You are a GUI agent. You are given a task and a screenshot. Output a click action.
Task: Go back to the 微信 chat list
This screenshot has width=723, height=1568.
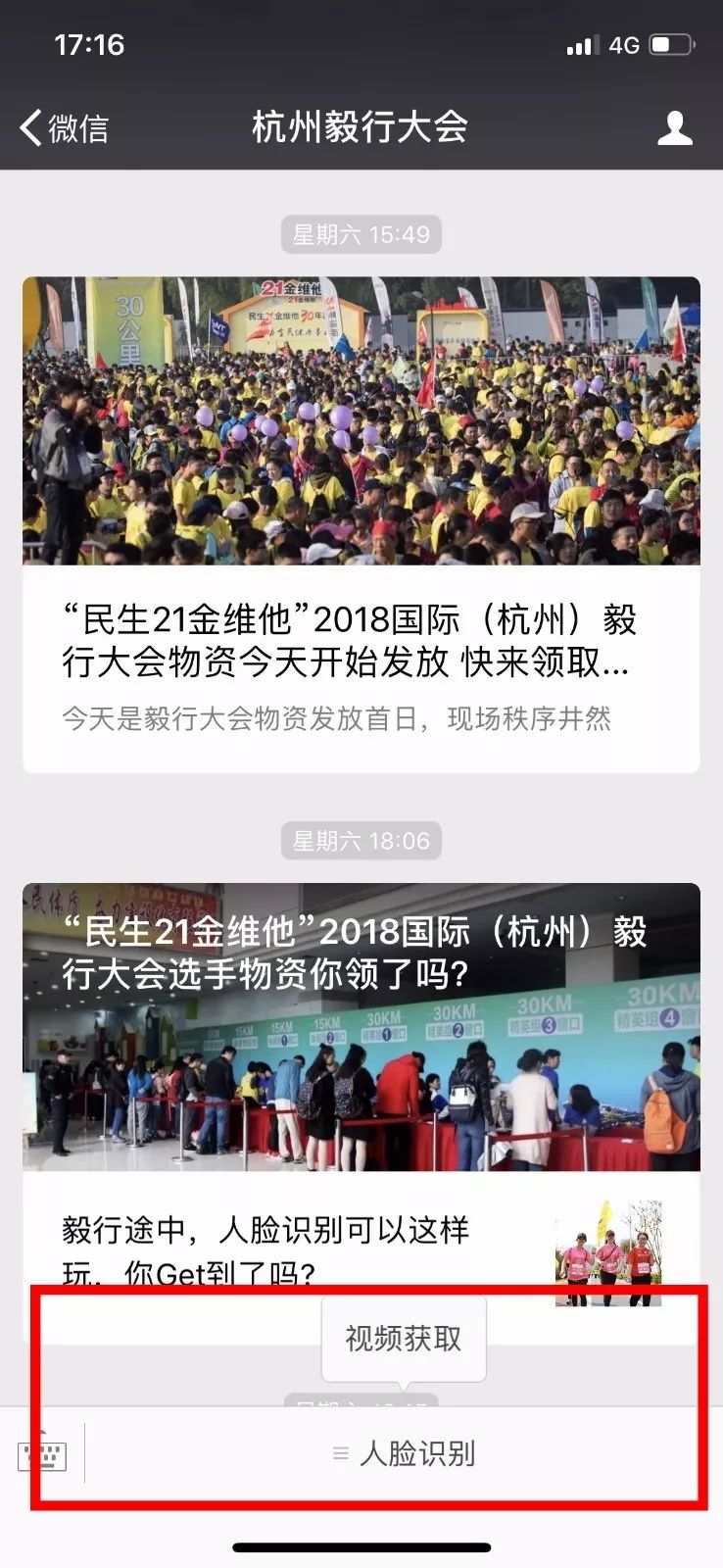(x=64, y=127)
